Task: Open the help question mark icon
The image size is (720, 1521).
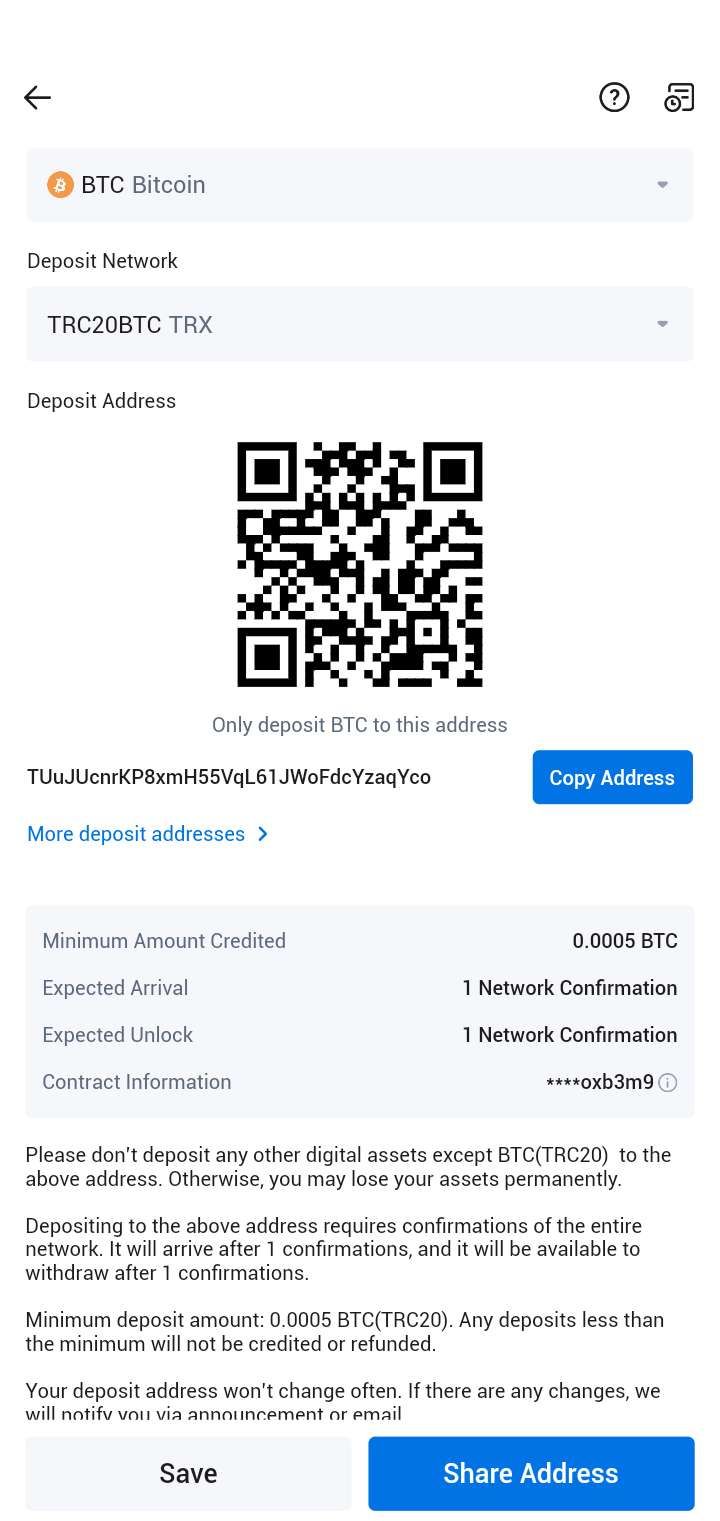Action: pyautogui.click(x=614, y=97)
